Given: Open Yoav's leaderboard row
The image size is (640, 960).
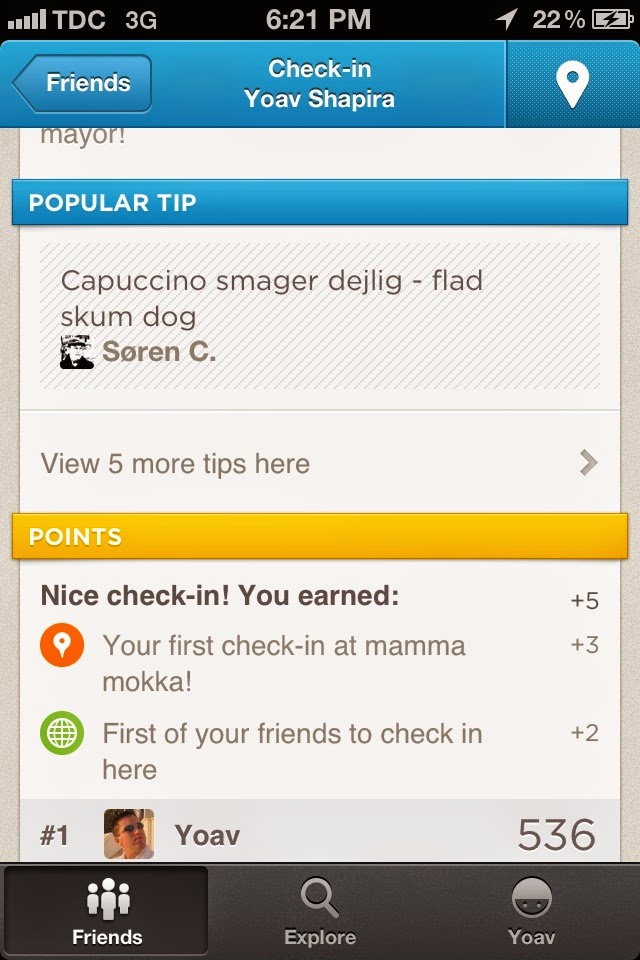Looking at the screenshot, I should pos(319,833).
